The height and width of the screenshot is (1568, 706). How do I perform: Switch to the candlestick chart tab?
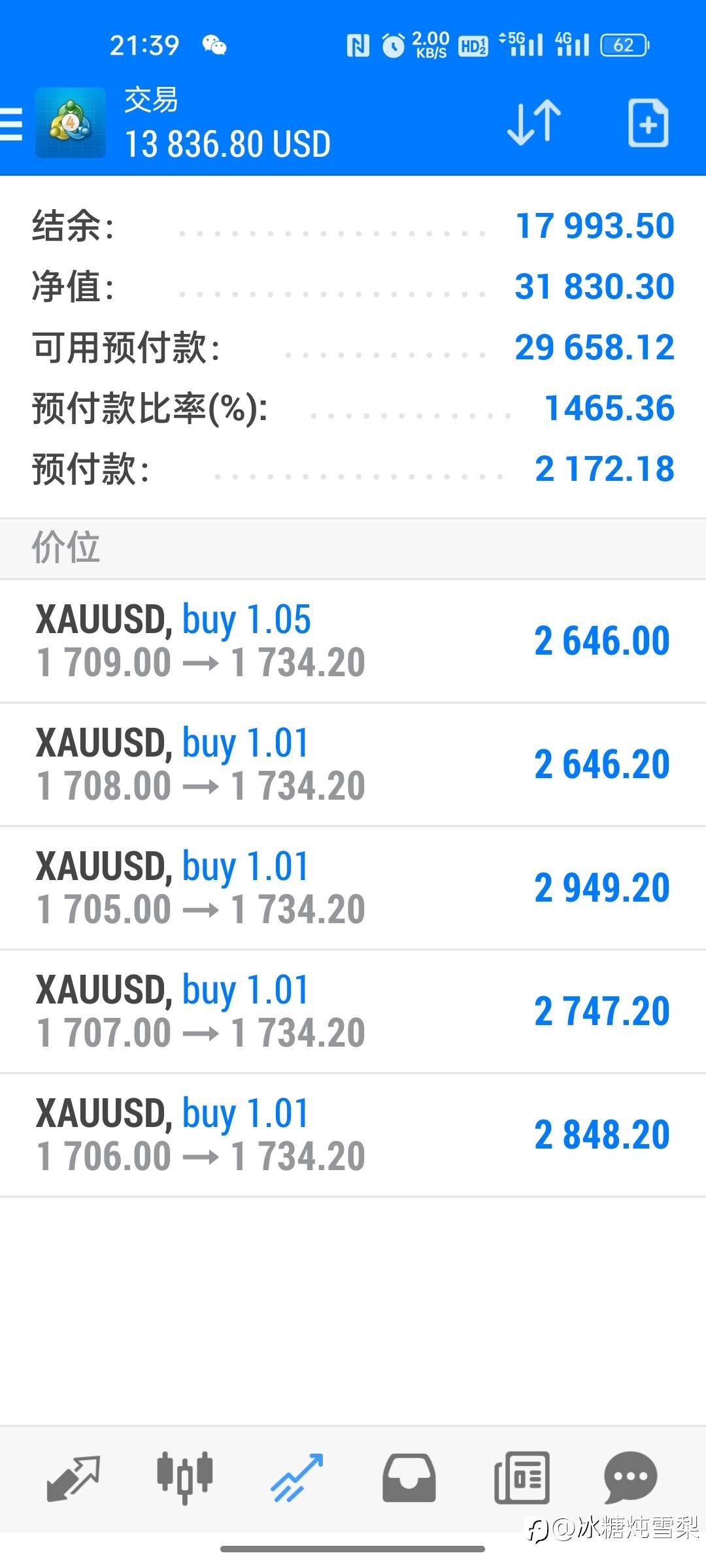click(x=185, y=1478)
